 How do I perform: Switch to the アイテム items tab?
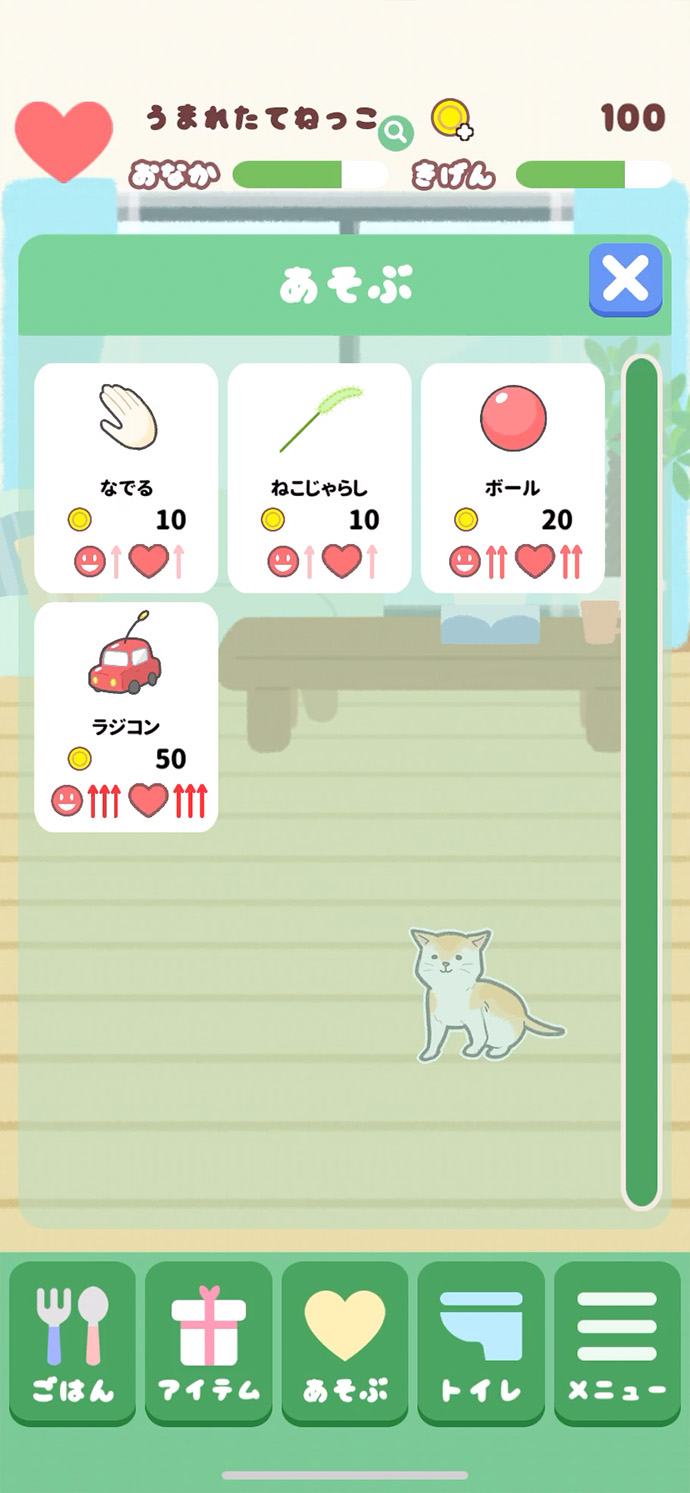tap(208, 1341)
